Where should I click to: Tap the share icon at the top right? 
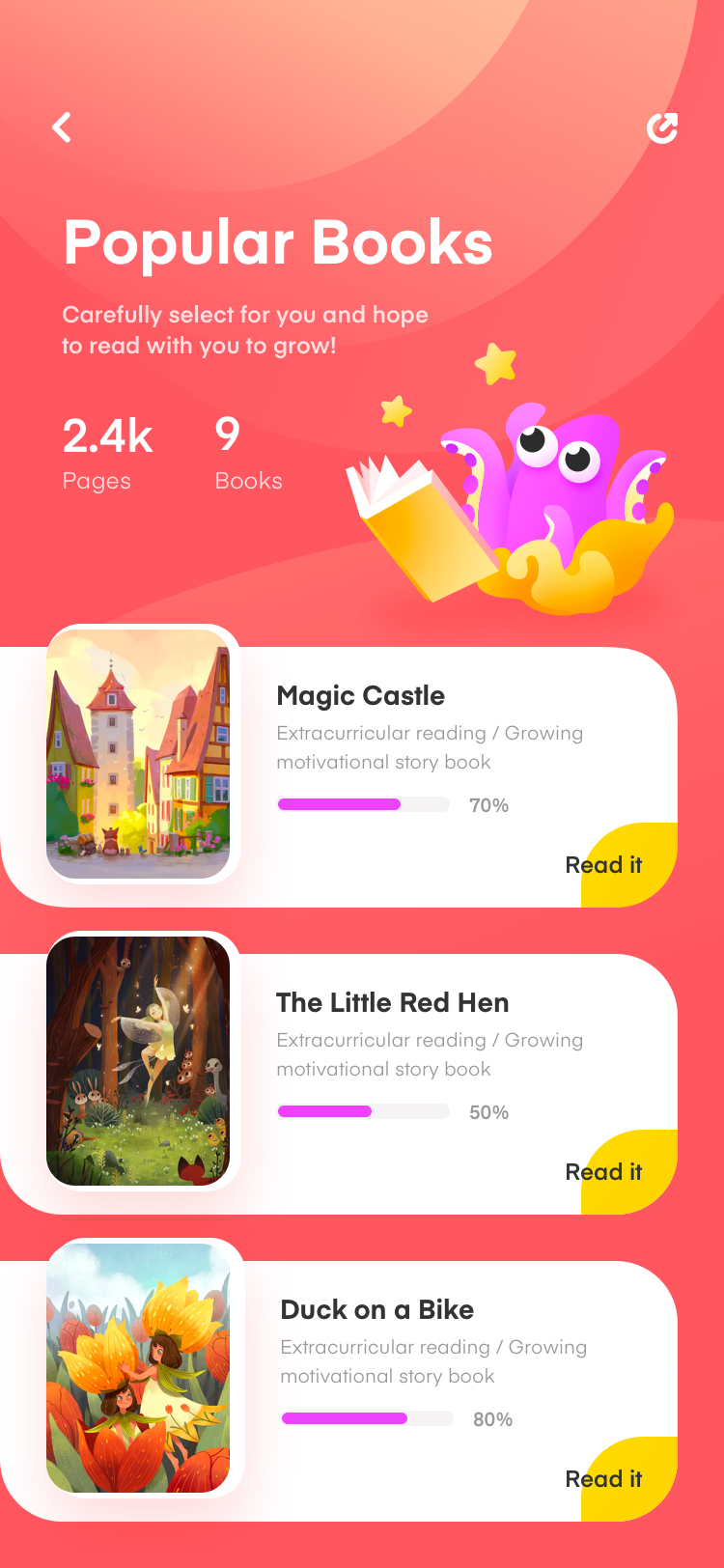(x=662, y=126)
